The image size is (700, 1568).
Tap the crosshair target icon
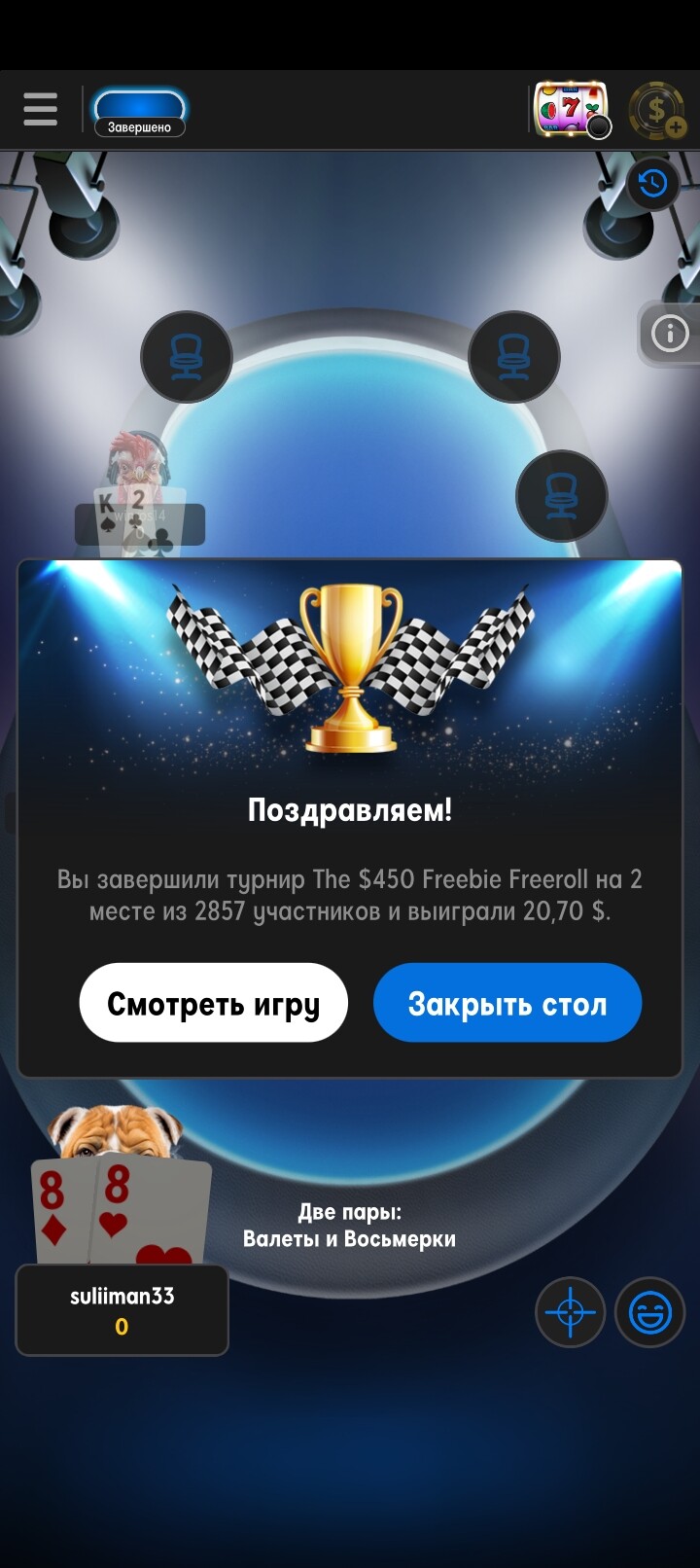[571, 1312]
